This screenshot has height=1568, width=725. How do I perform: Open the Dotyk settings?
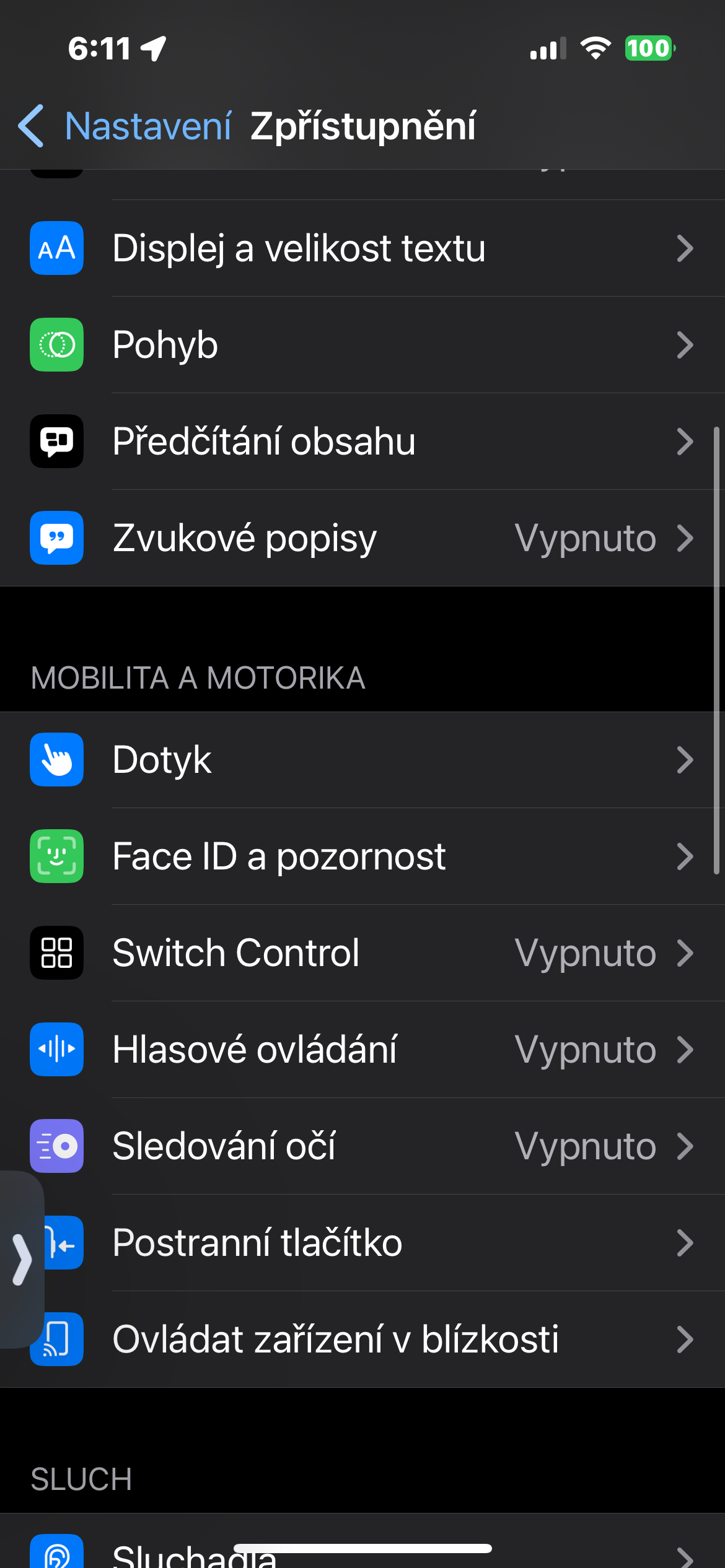tap(362, 760)
